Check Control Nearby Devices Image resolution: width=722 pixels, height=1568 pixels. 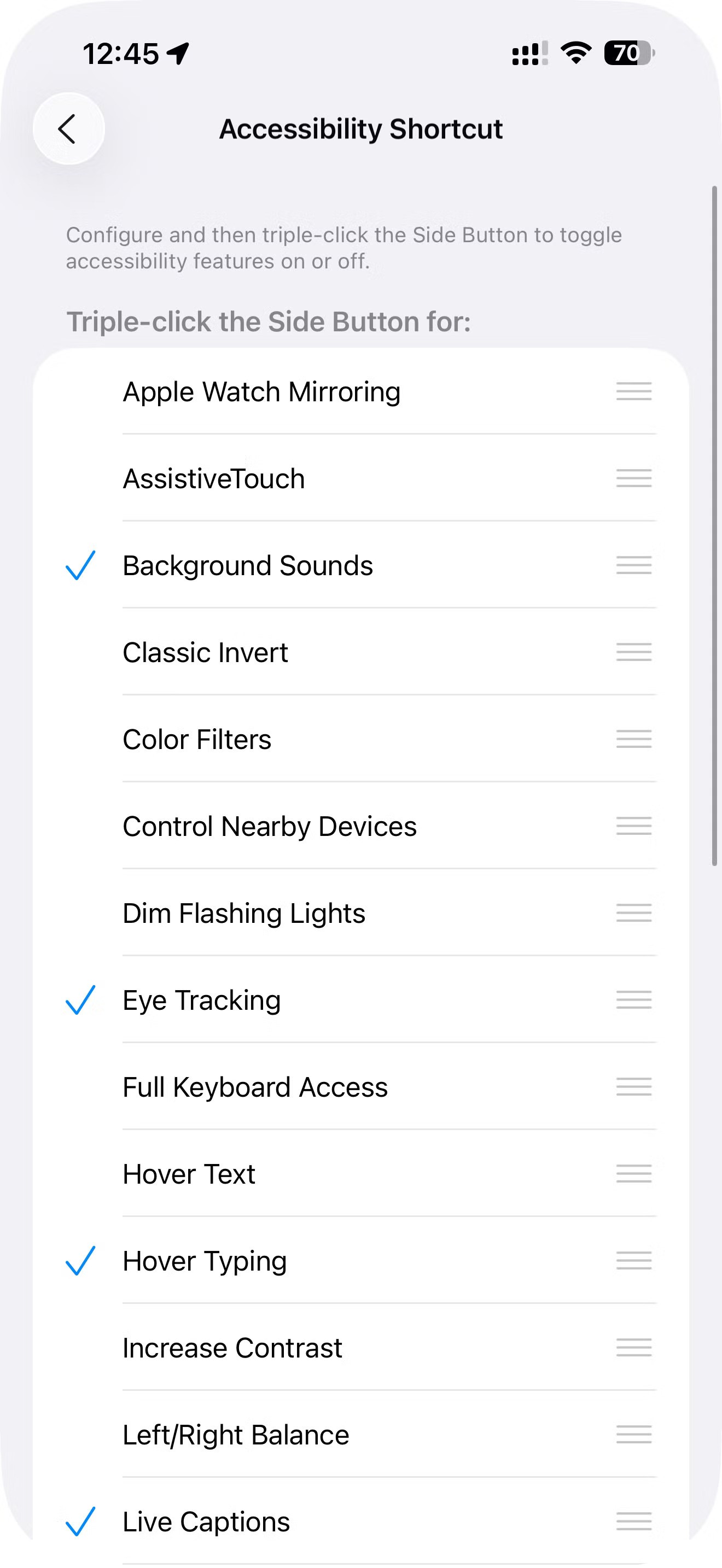[x=269, y=827]
